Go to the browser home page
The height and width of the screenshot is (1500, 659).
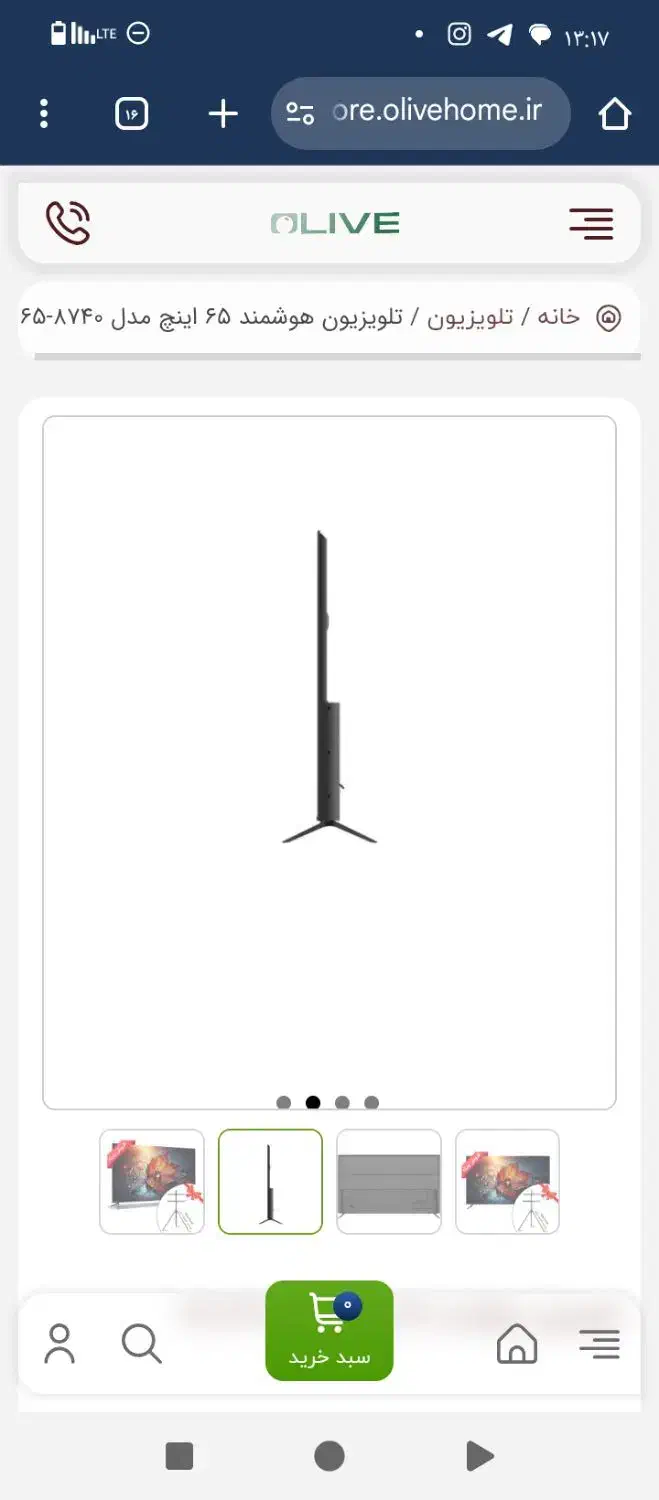click(614, 114)
